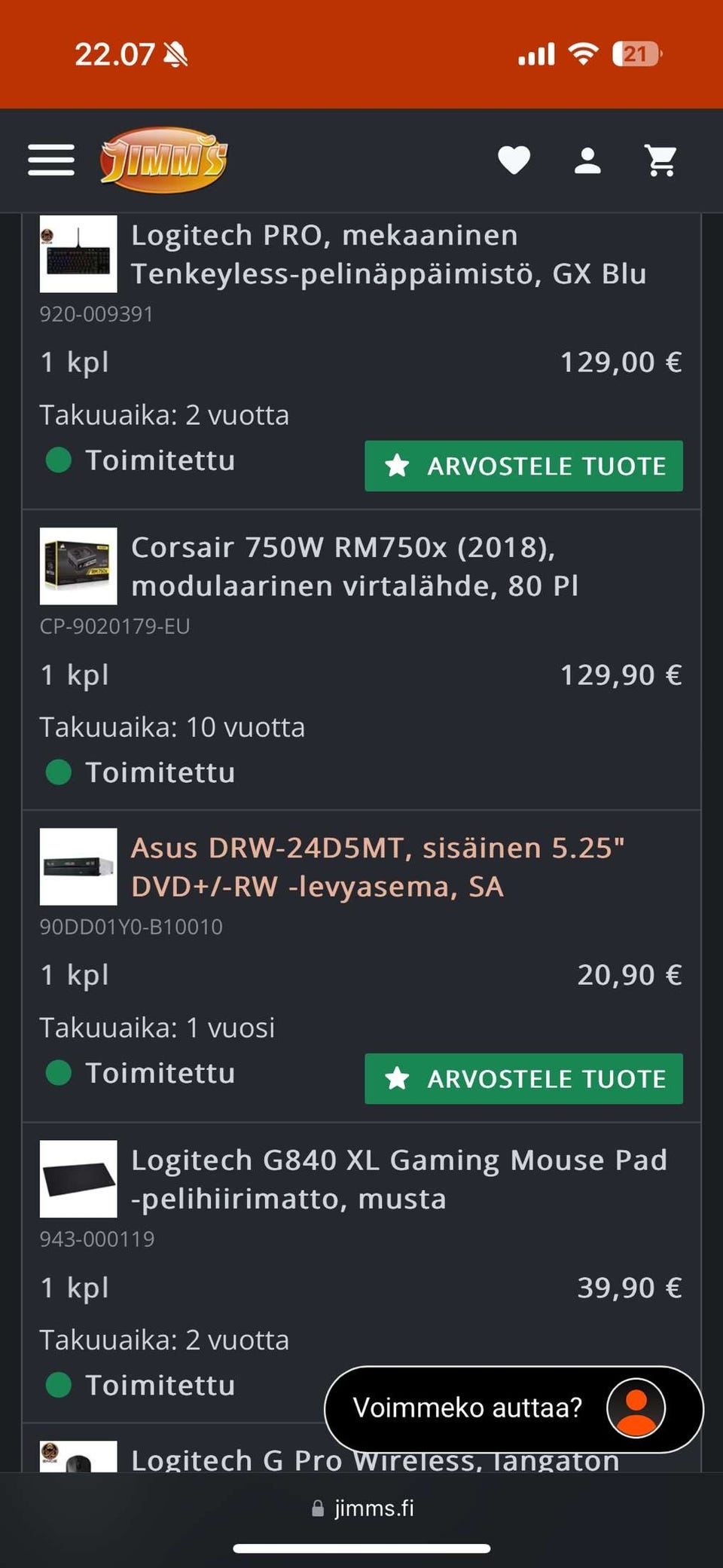This screenshot has height=1568, width=723.
Task: Tap the jimms.fi address bar
Action: coord(362,1508)
